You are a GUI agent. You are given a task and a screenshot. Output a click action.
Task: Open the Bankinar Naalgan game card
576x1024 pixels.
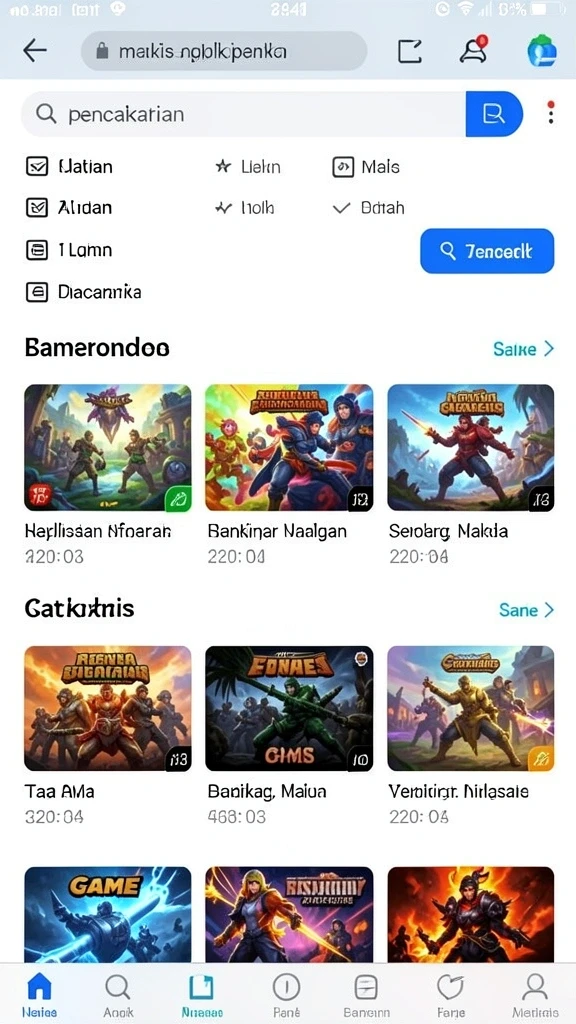pos(289,474)
